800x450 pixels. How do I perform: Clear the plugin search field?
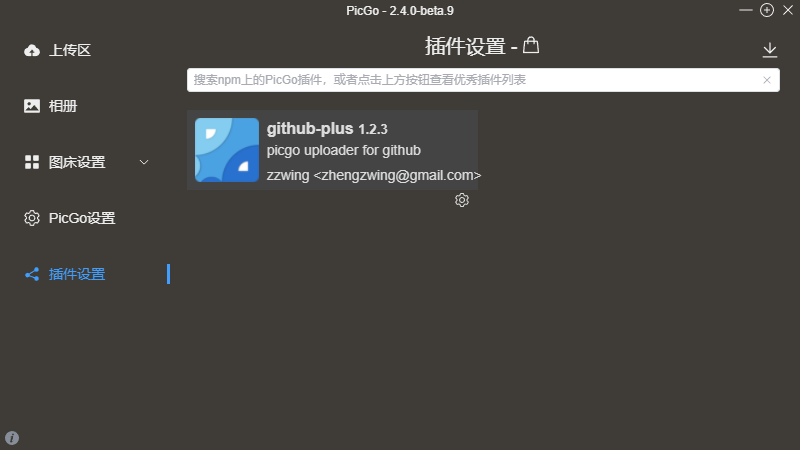point(767,80)
